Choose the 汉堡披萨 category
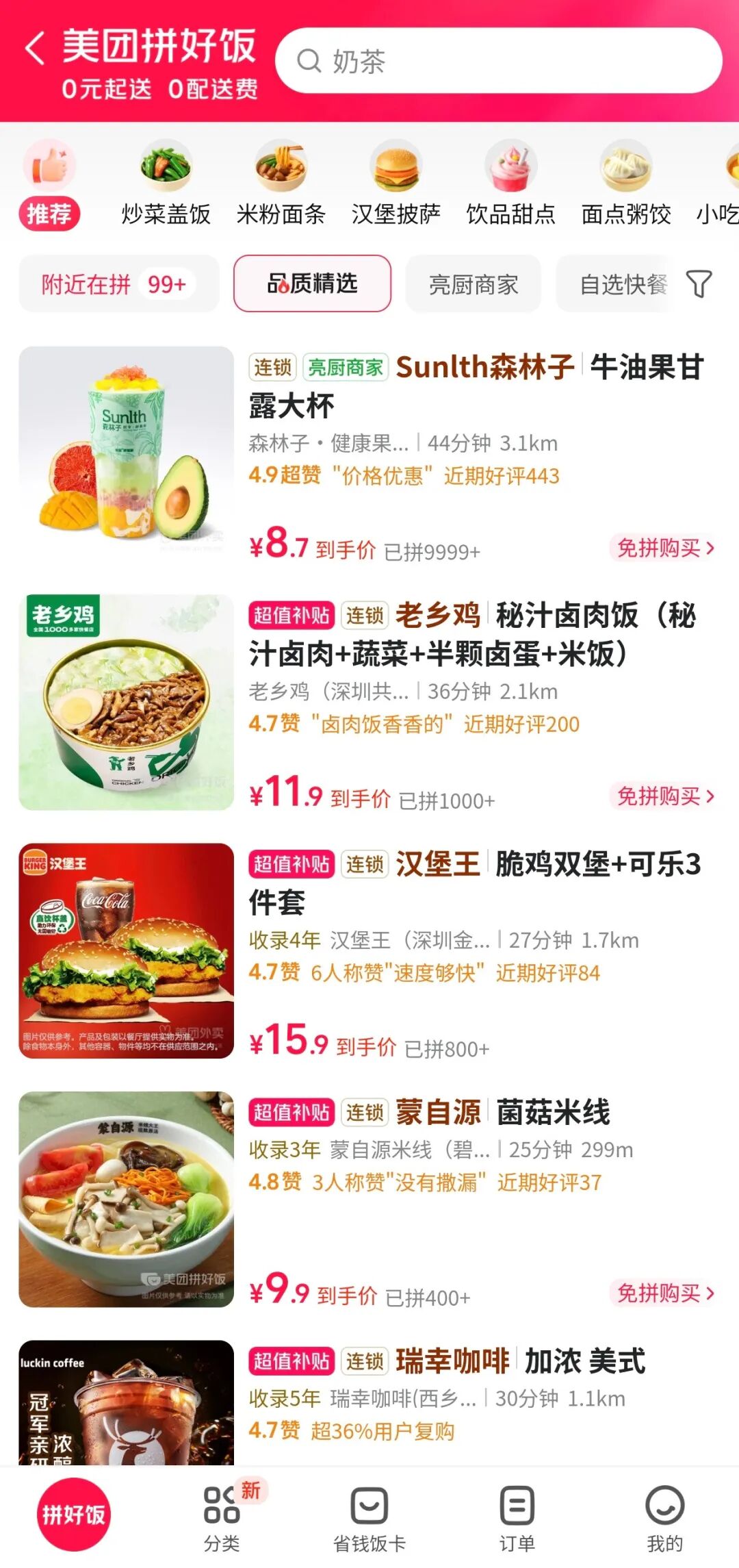739x1568 pixels. point(396,185)
